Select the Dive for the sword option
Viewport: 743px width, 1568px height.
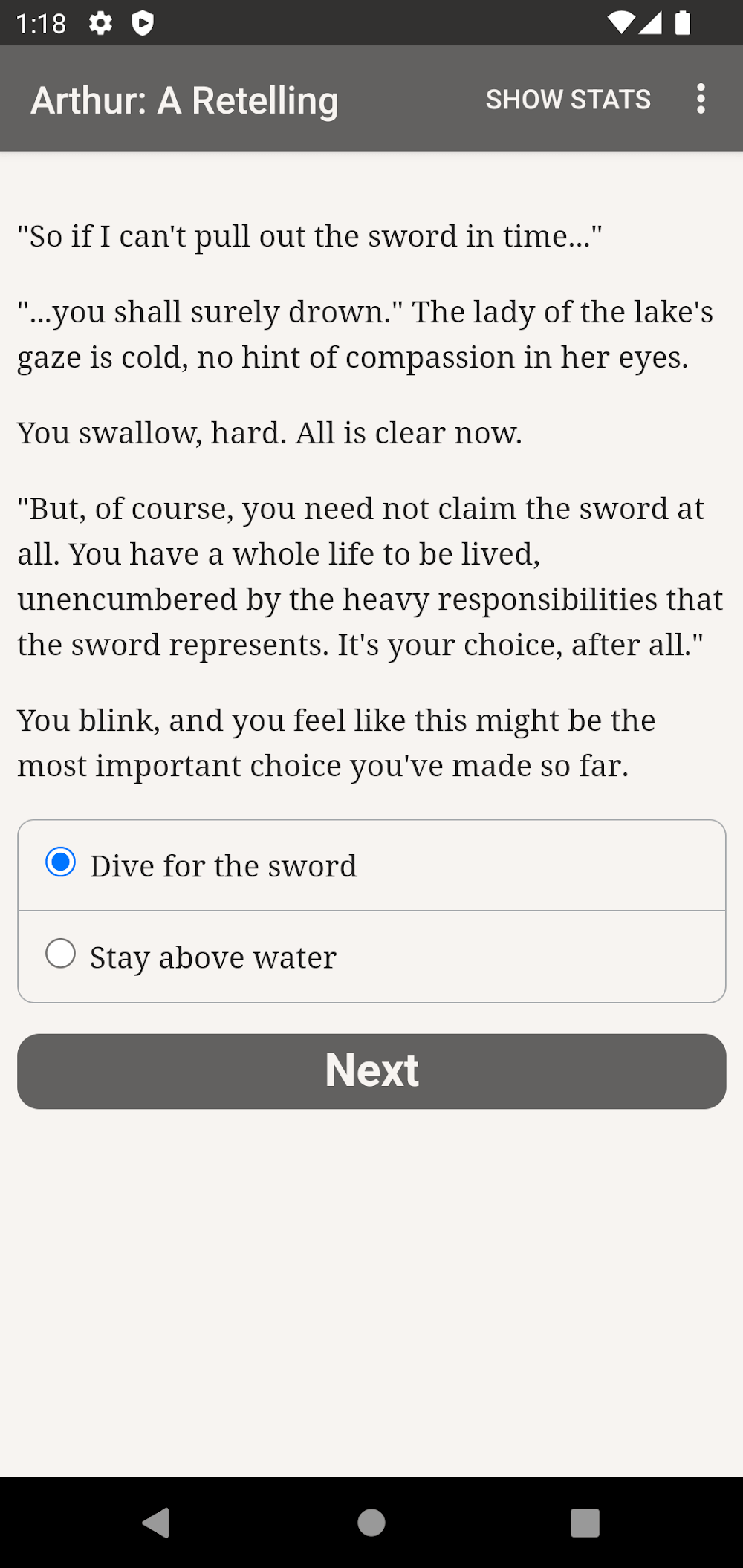click(61, 863)
